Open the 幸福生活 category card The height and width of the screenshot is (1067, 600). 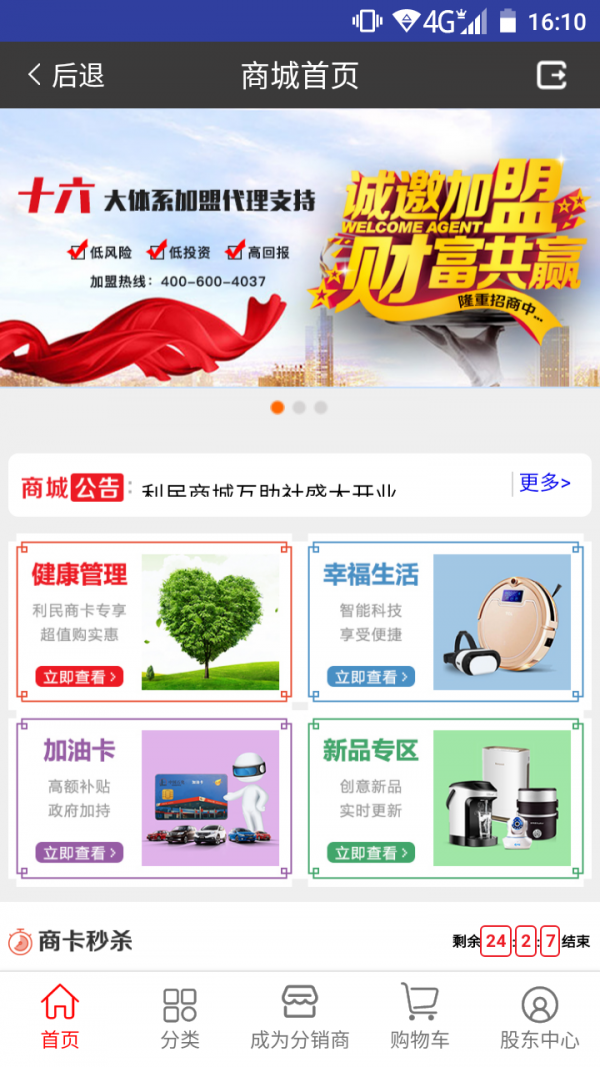[443, 621]
